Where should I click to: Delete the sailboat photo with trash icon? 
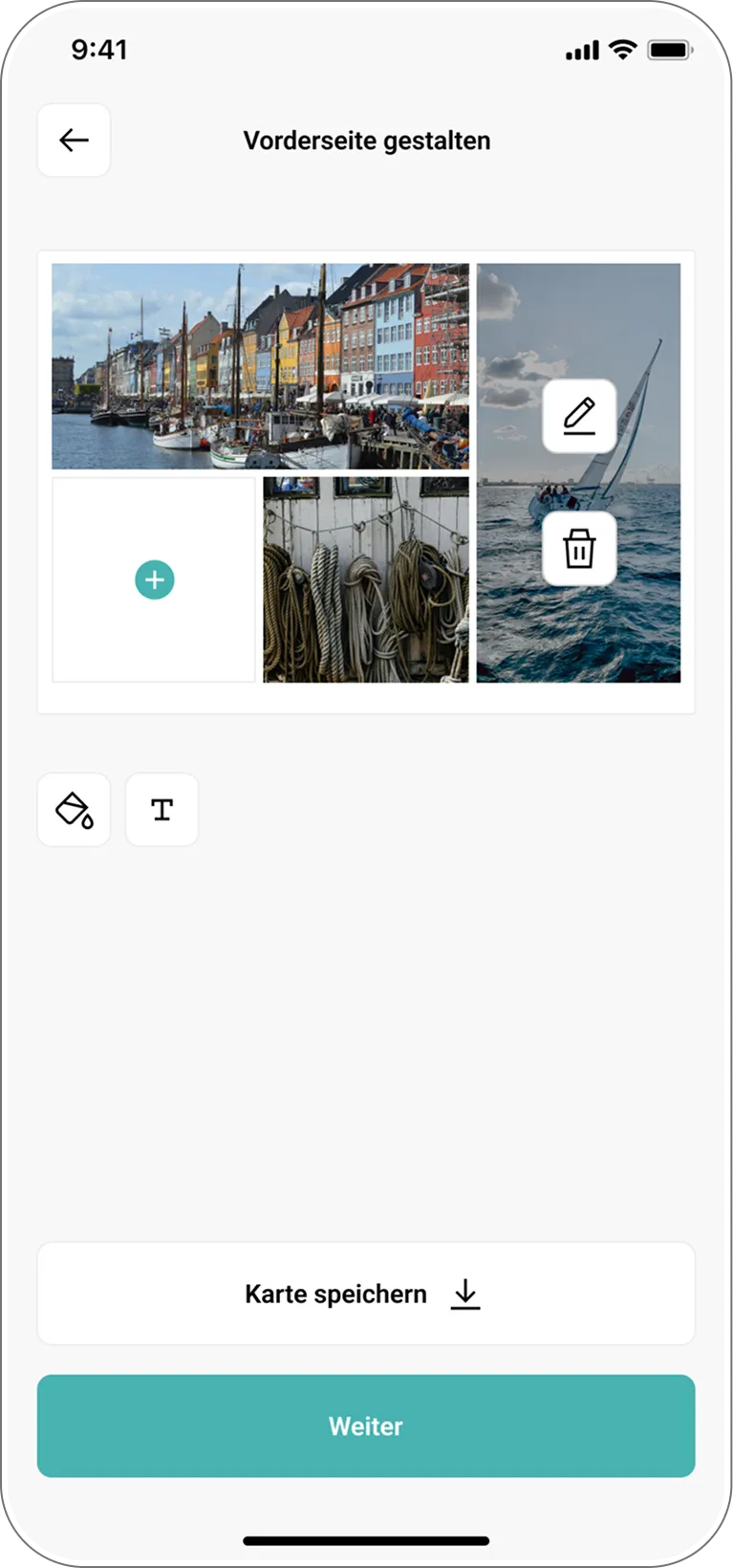point(579,549)
